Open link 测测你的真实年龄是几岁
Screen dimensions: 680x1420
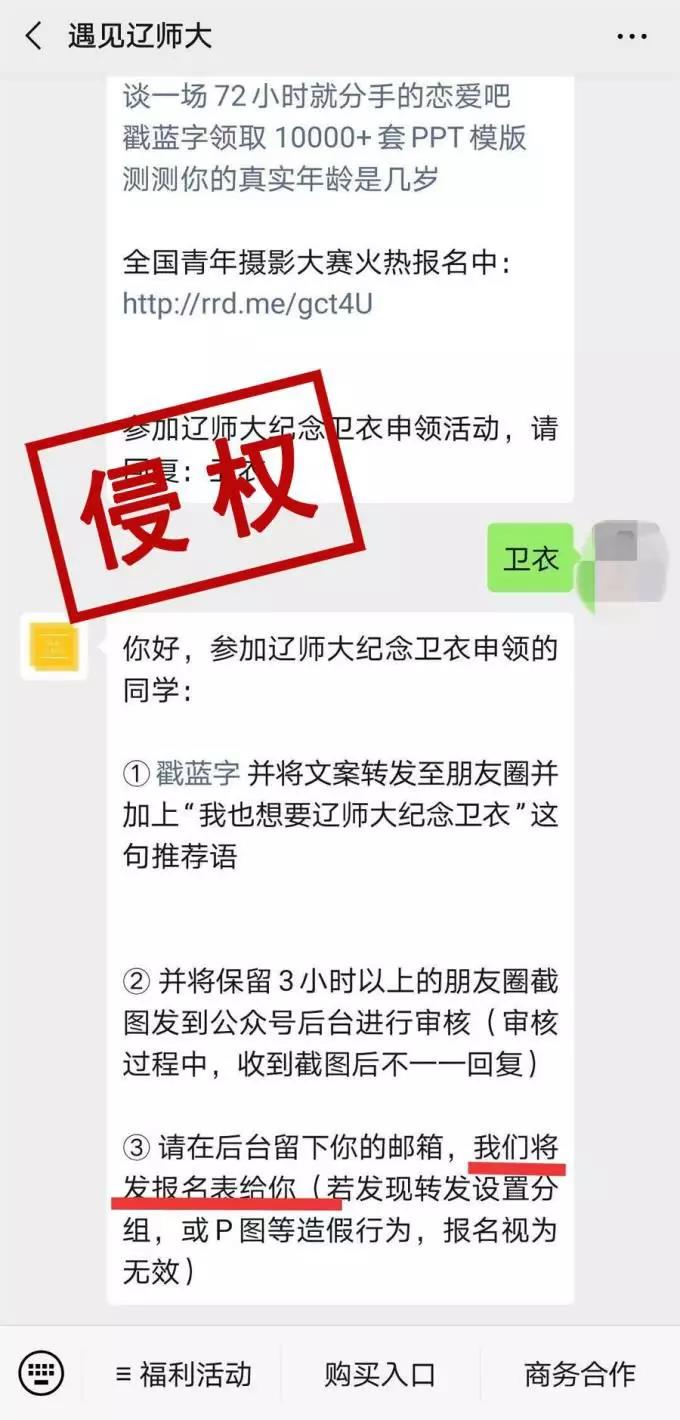280,180
